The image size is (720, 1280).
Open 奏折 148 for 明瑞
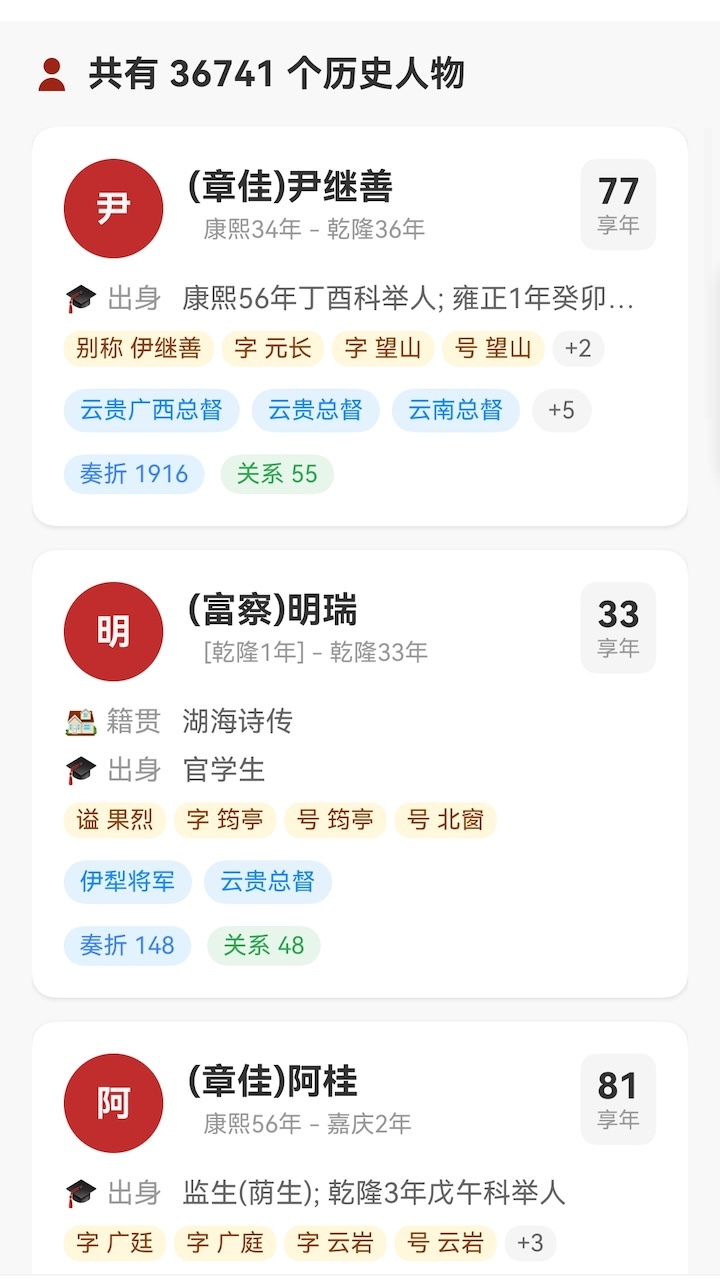(x=127, y=945)
